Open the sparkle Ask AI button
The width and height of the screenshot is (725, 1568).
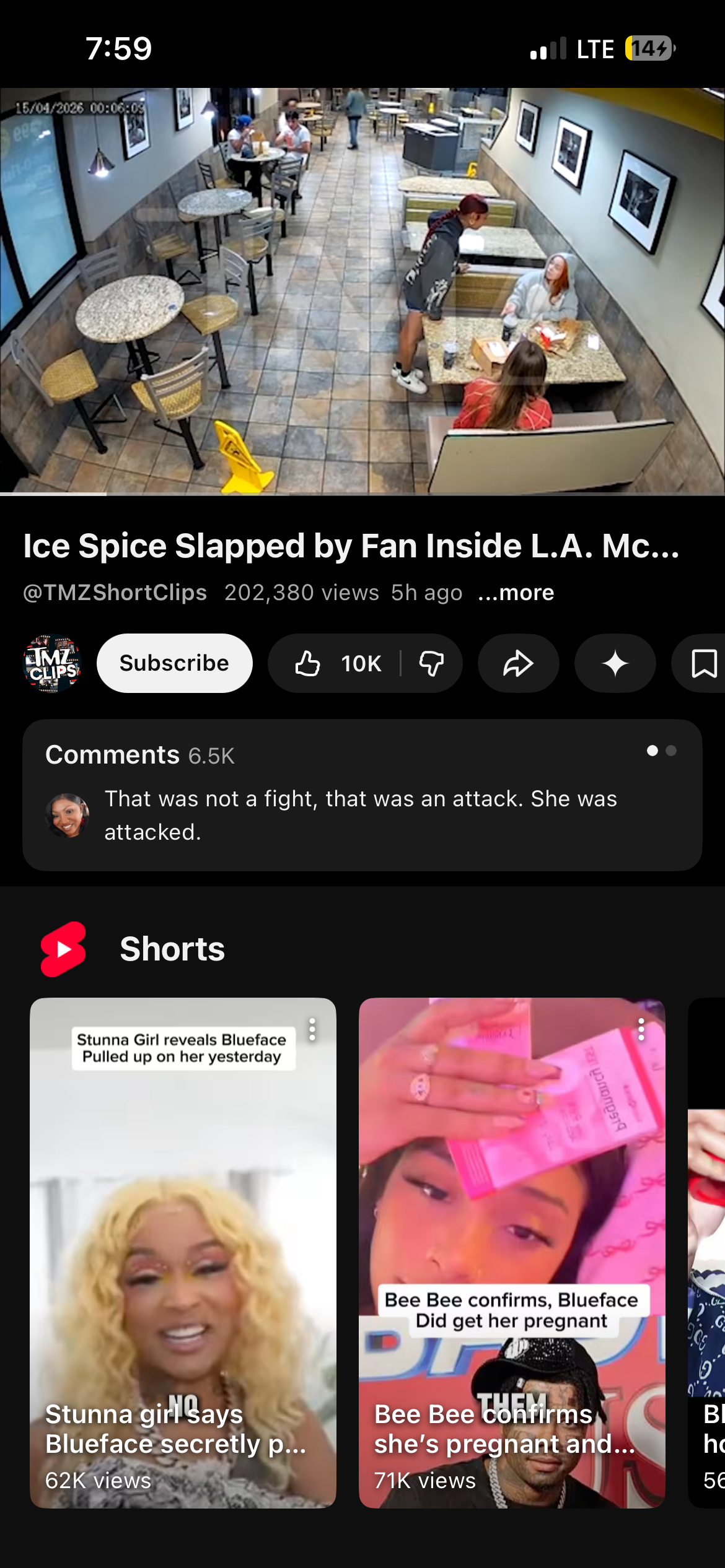pos(615,663)
